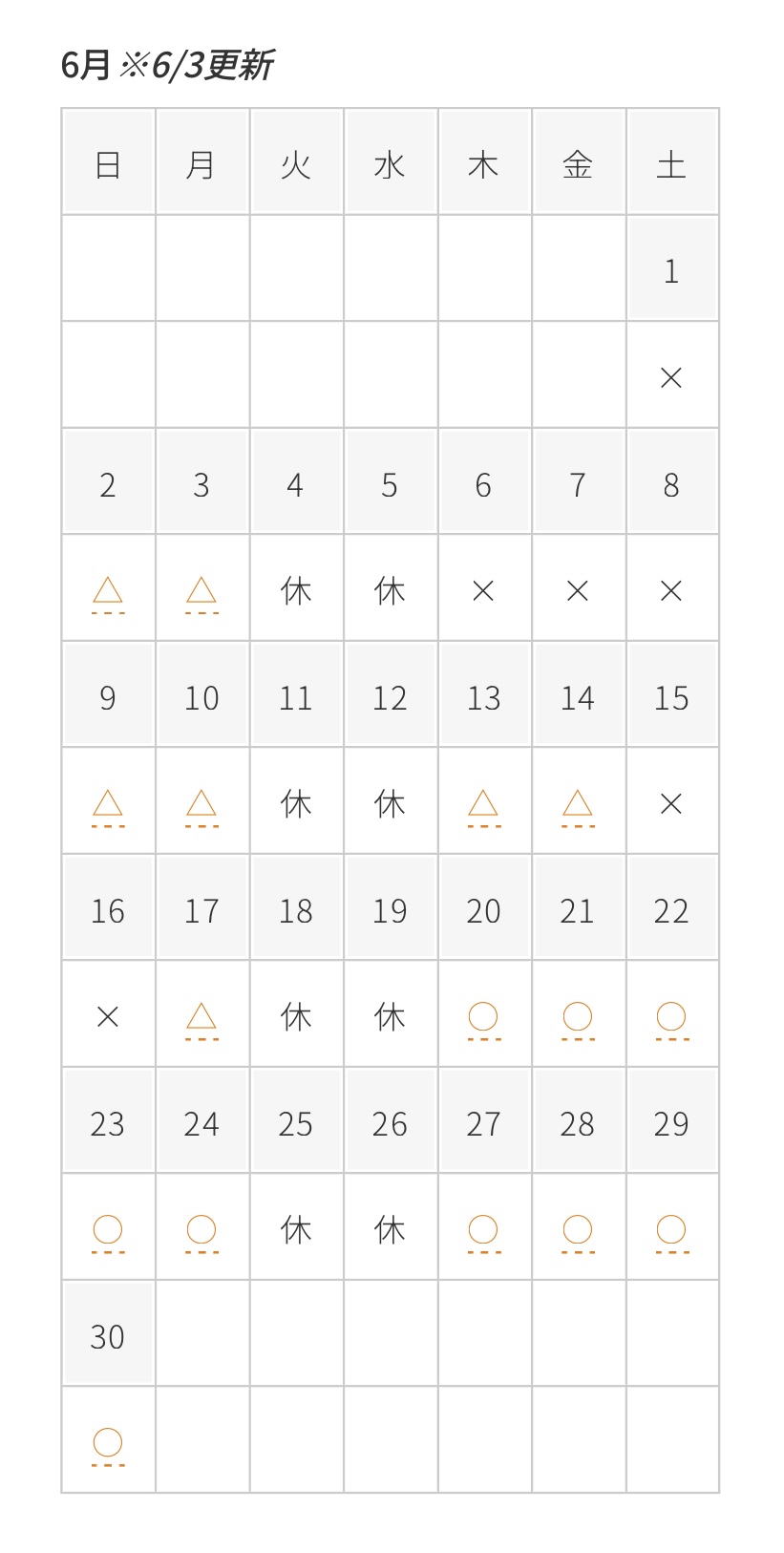Open the circle link under June 30

point(108,1443)
